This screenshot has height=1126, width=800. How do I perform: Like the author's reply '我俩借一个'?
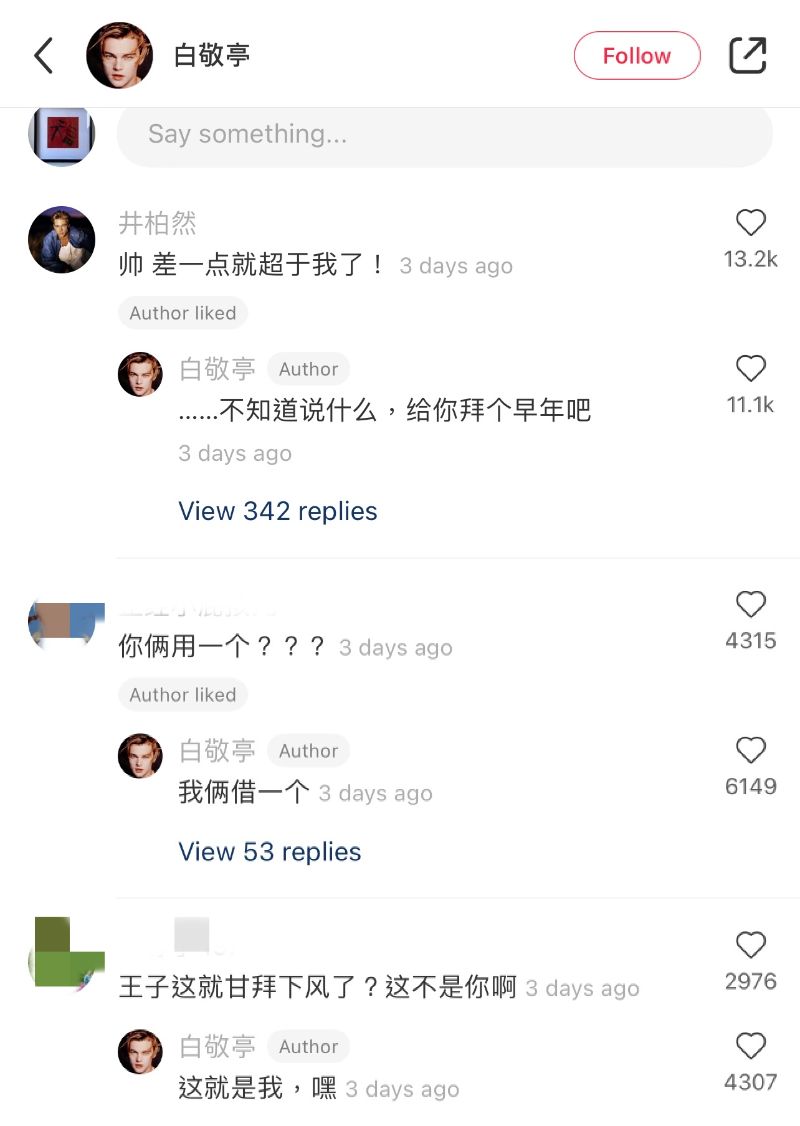[x=750, y=750]
